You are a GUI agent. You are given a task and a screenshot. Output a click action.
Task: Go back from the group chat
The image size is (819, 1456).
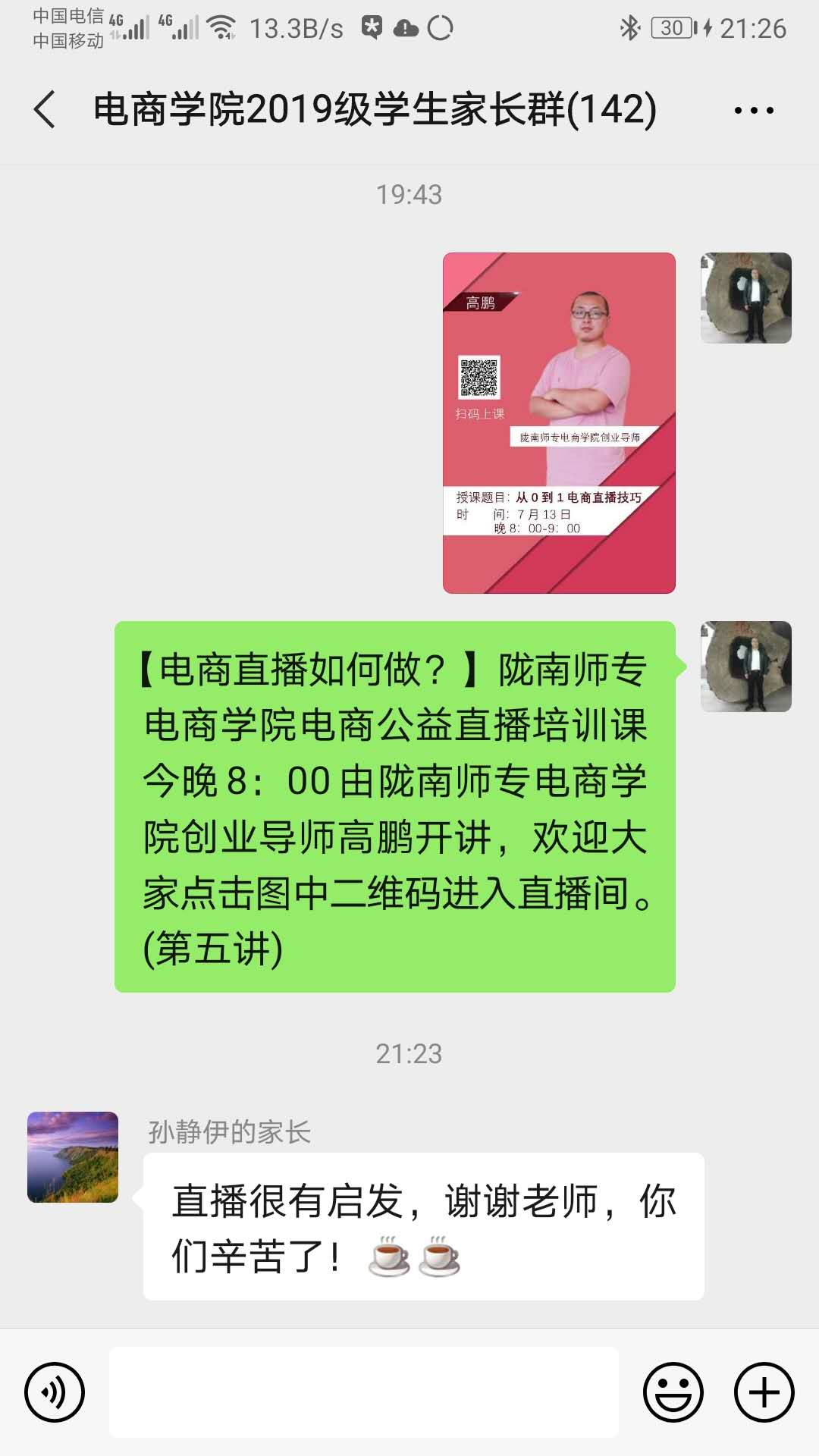(x=45, y=110)
